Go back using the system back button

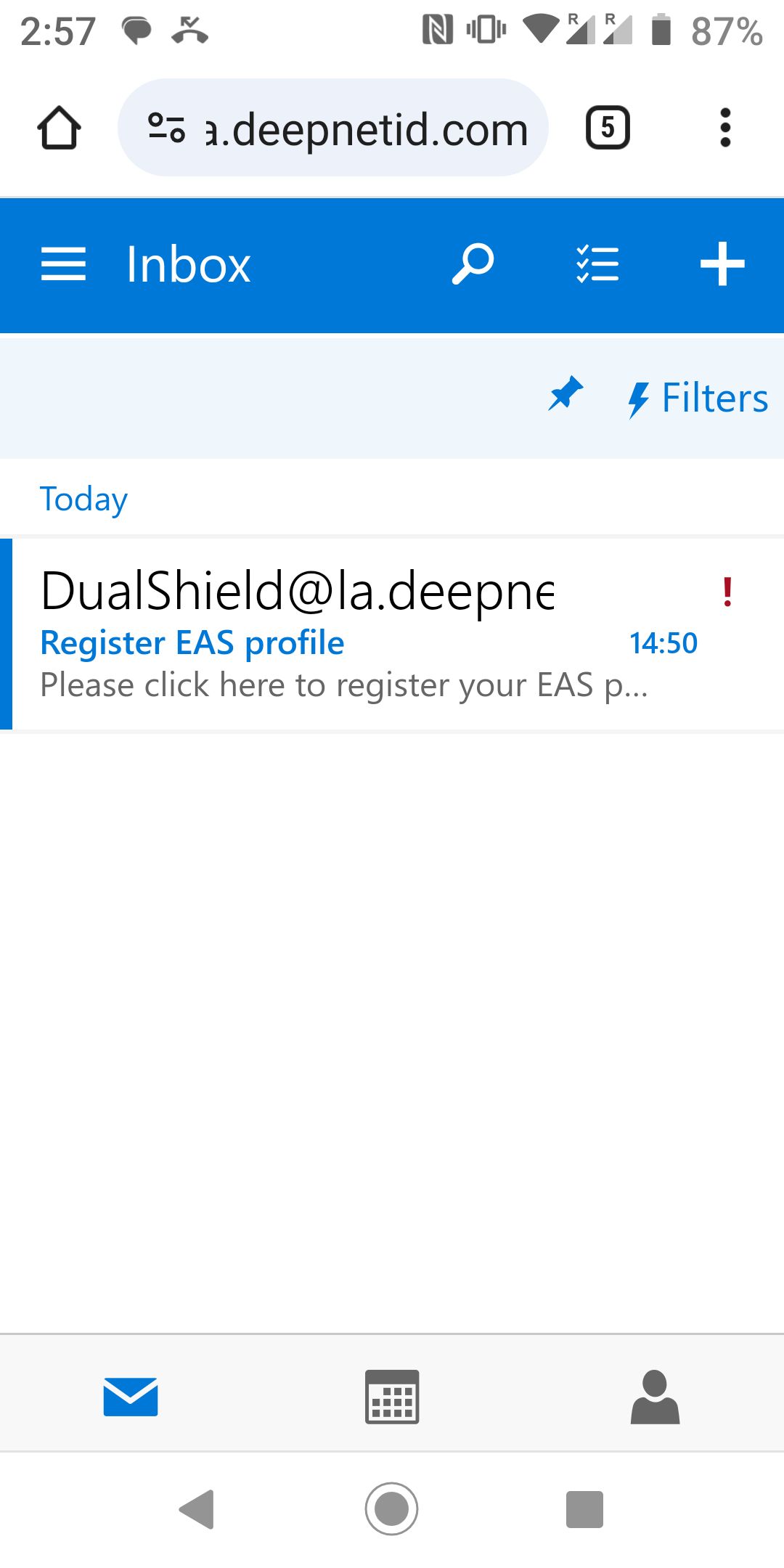pyautogui.click(x=197, y=1509)
